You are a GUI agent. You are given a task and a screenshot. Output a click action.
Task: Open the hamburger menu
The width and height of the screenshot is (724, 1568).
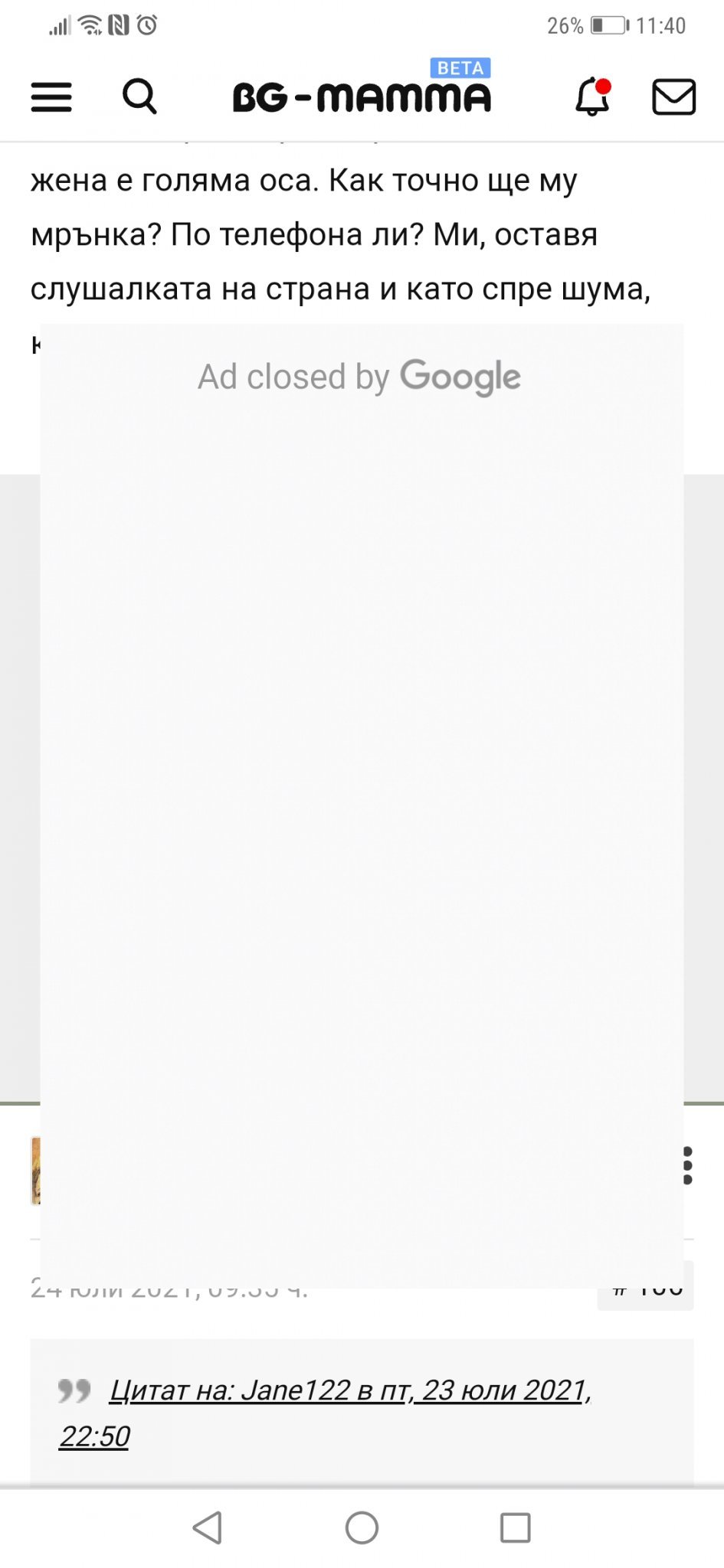51,97
